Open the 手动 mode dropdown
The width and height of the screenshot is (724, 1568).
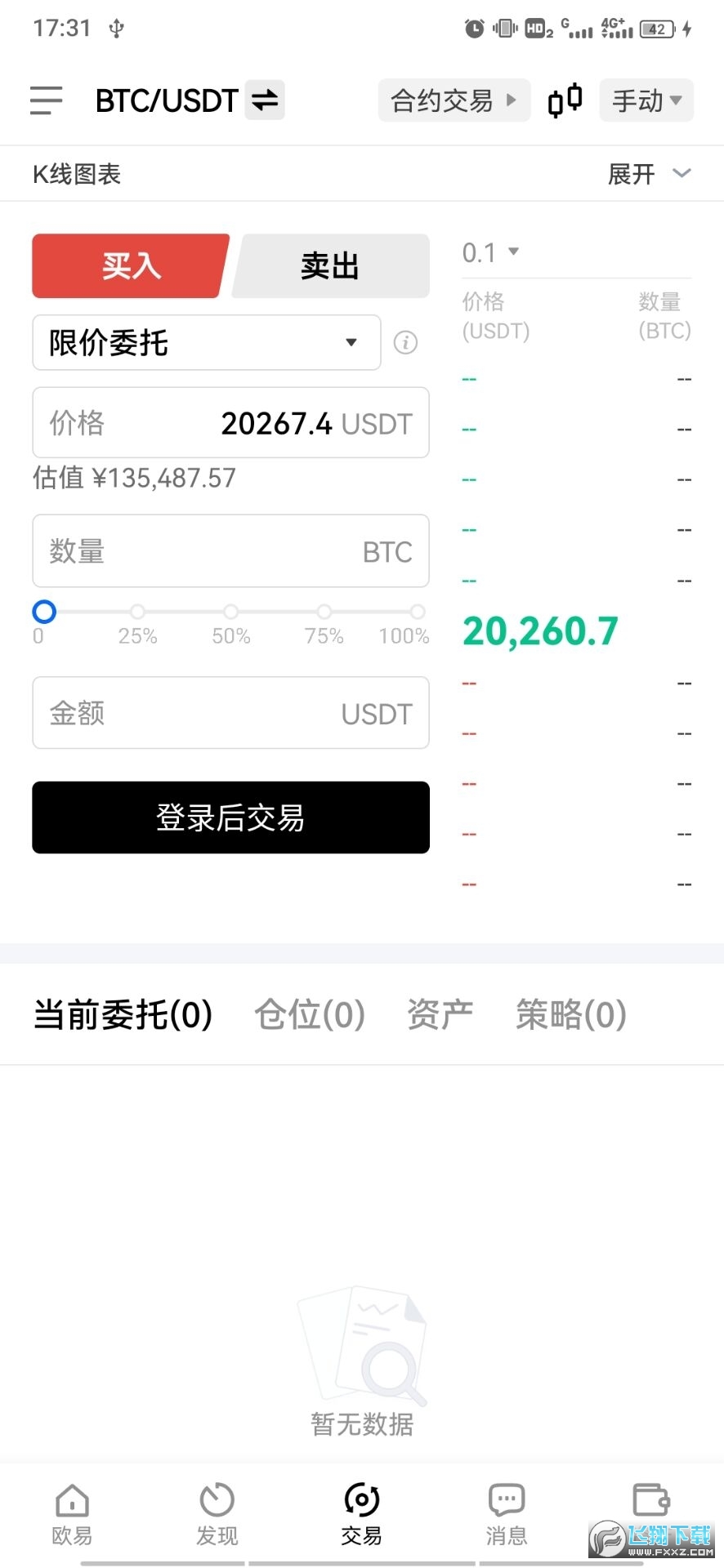point(646,100)
